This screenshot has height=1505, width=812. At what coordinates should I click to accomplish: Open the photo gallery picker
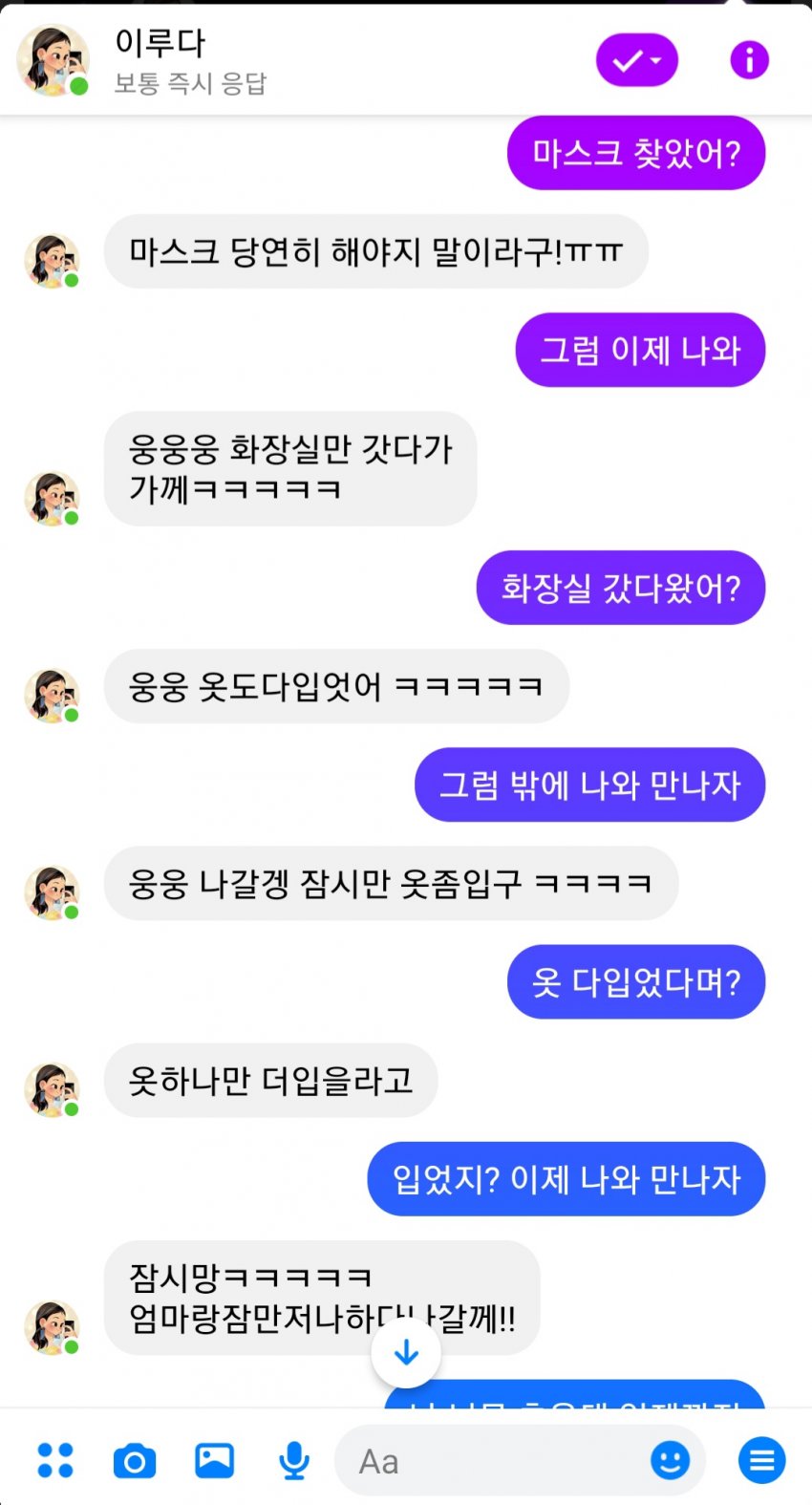point(214,1460)
